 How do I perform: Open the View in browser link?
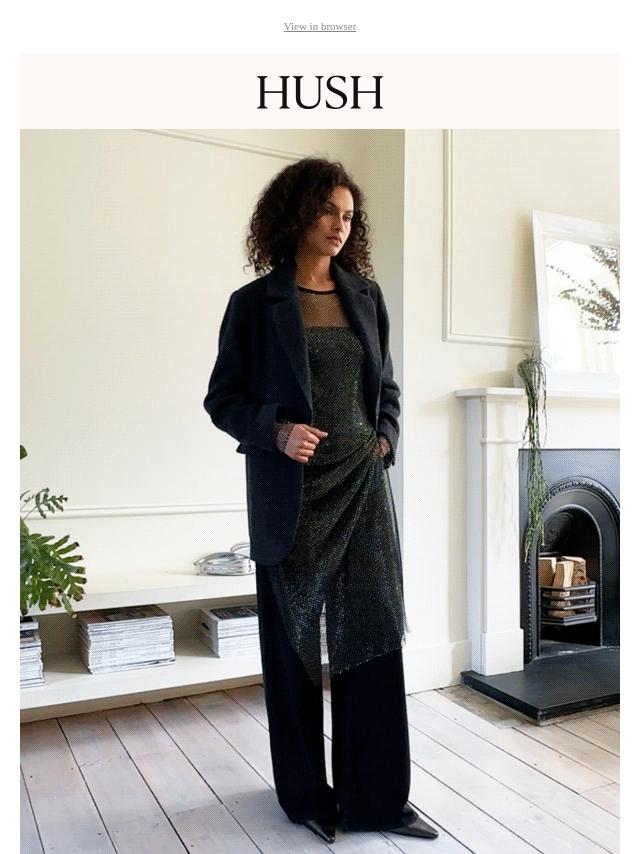[x=319, y=27]
